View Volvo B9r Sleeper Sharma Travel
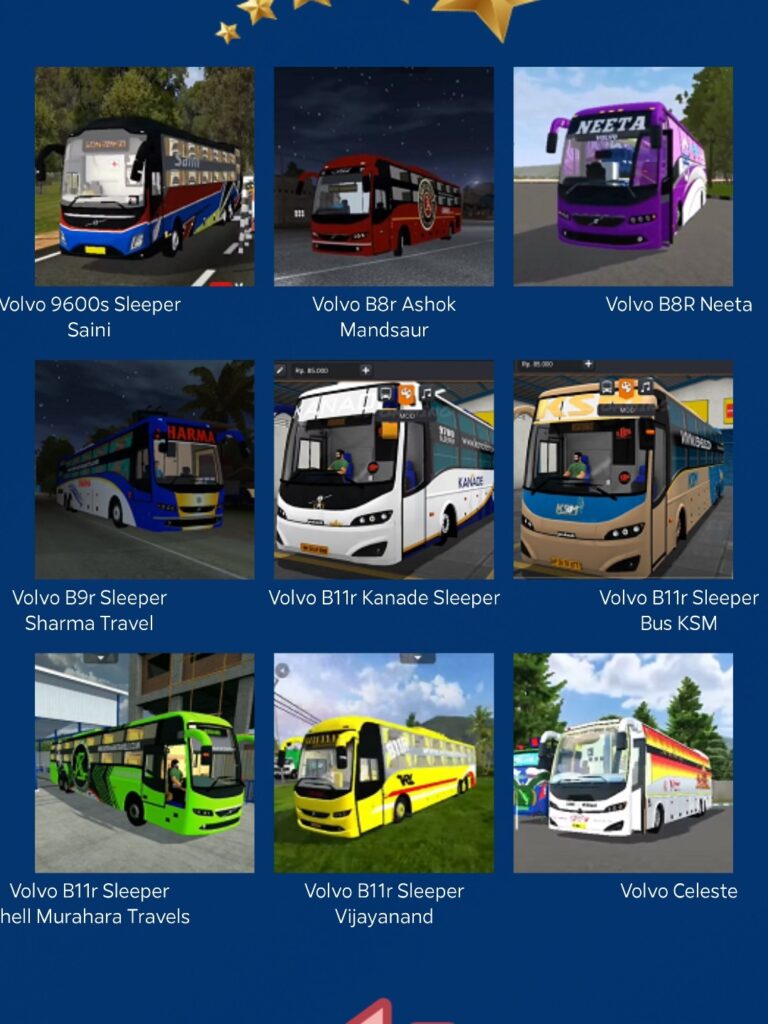 144,470
